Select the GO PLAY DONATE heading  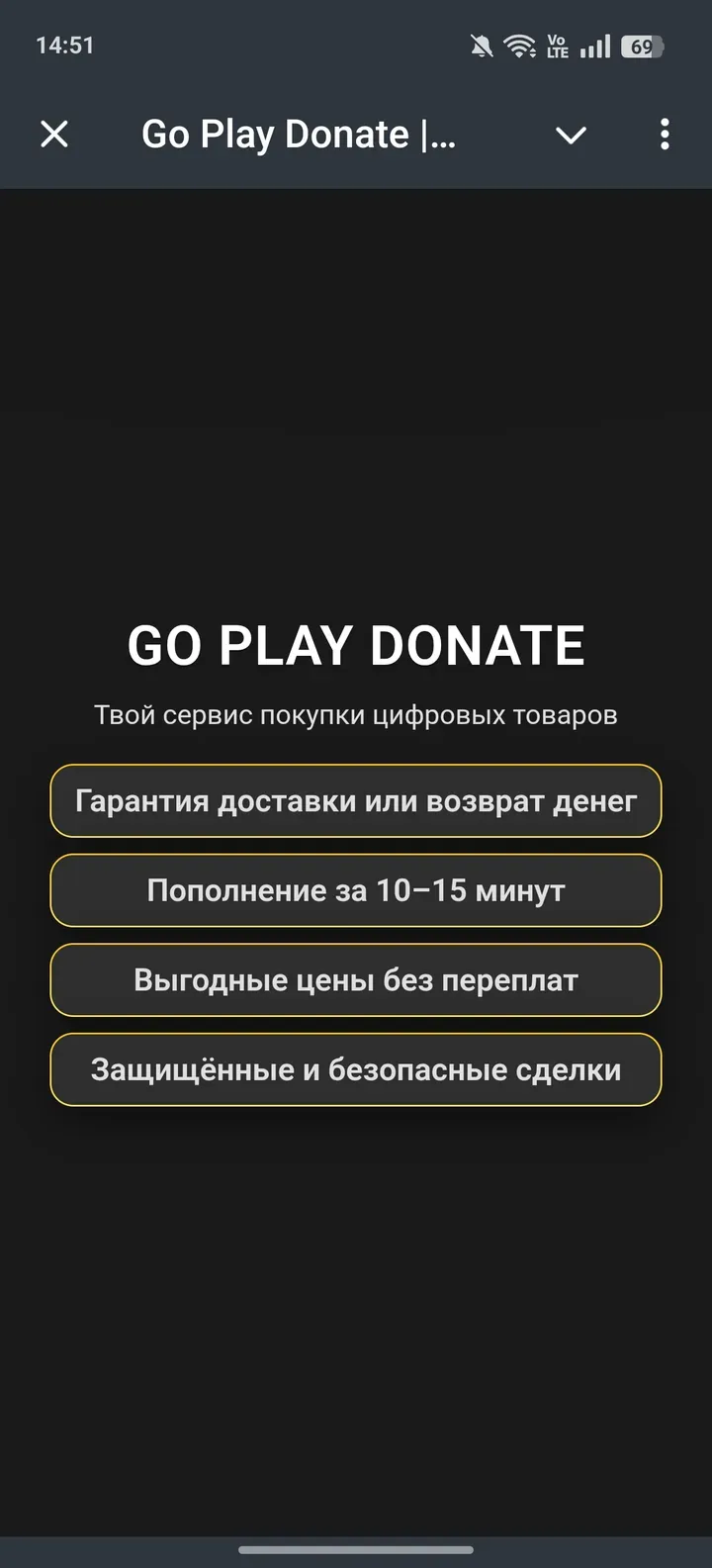coord(356,645)
